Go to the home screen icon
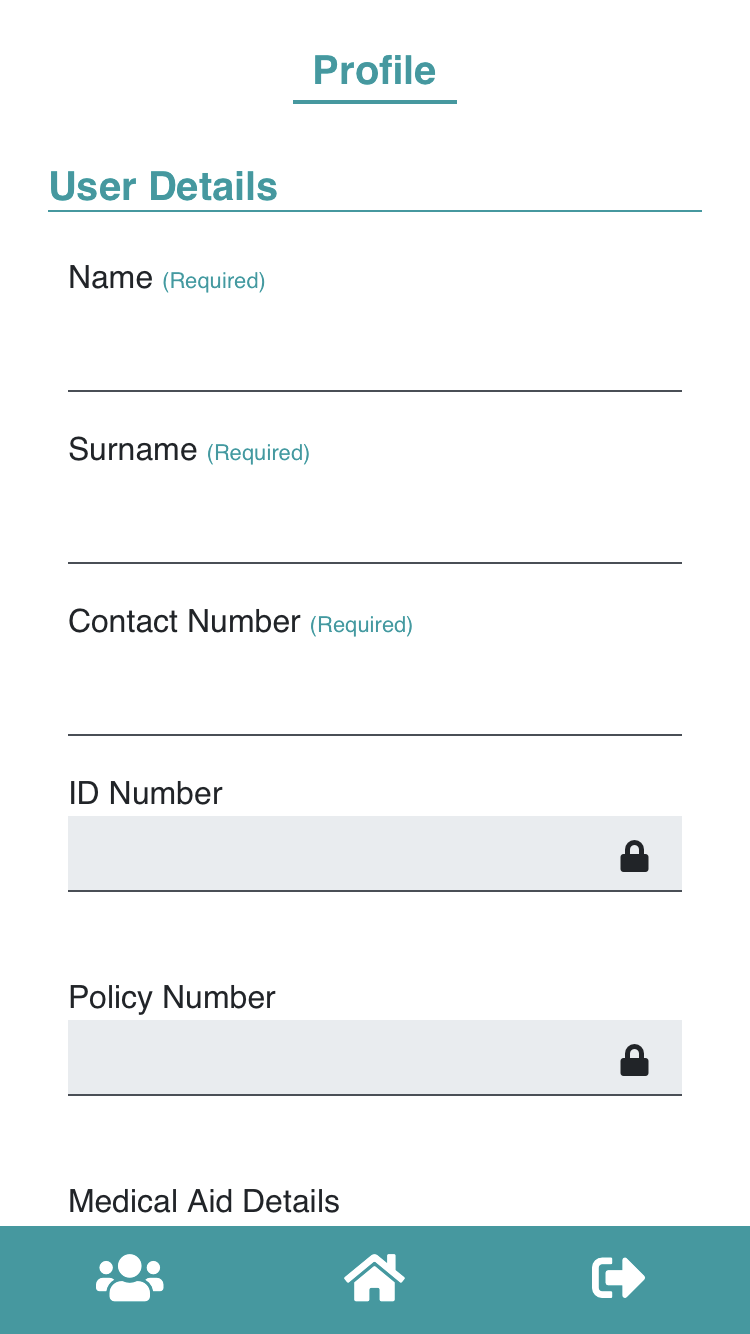750x1334 pixels. pos(375,1278)
